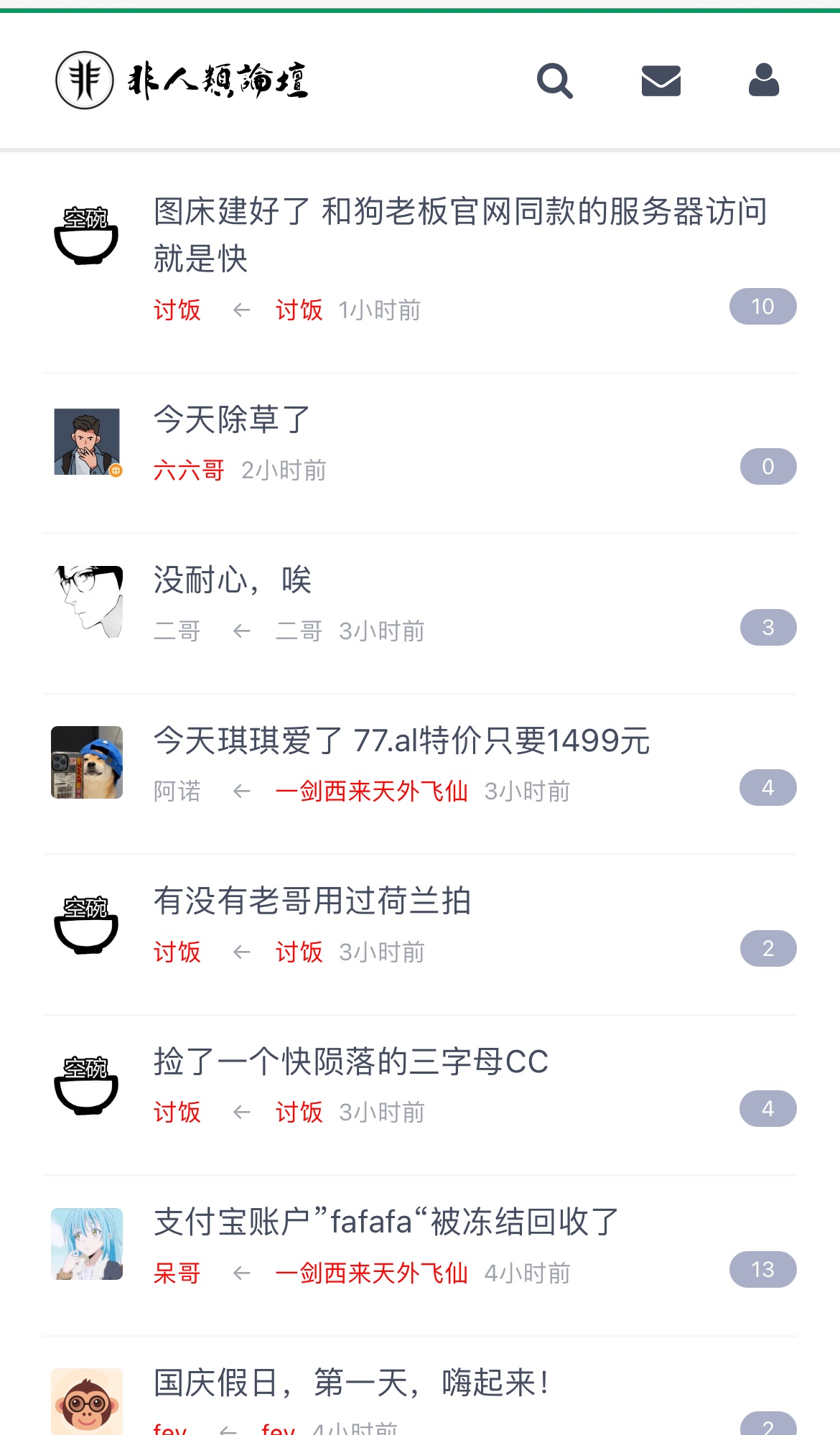840x1435 pixels.
Task: Open thread "今天琪琪爱了 77.al特价只要1499元"
Action: click(x=401, y=740)
